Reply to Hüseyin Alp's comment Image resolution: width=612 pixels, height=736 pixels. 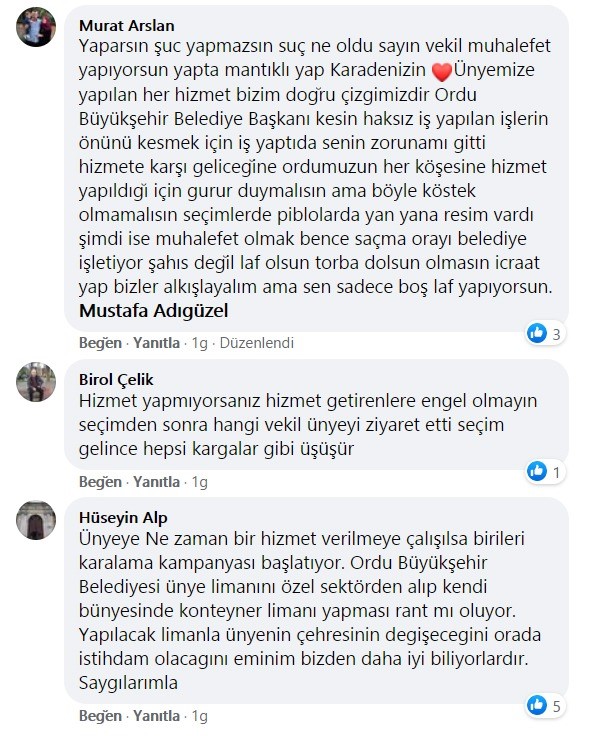coord(156,716)
